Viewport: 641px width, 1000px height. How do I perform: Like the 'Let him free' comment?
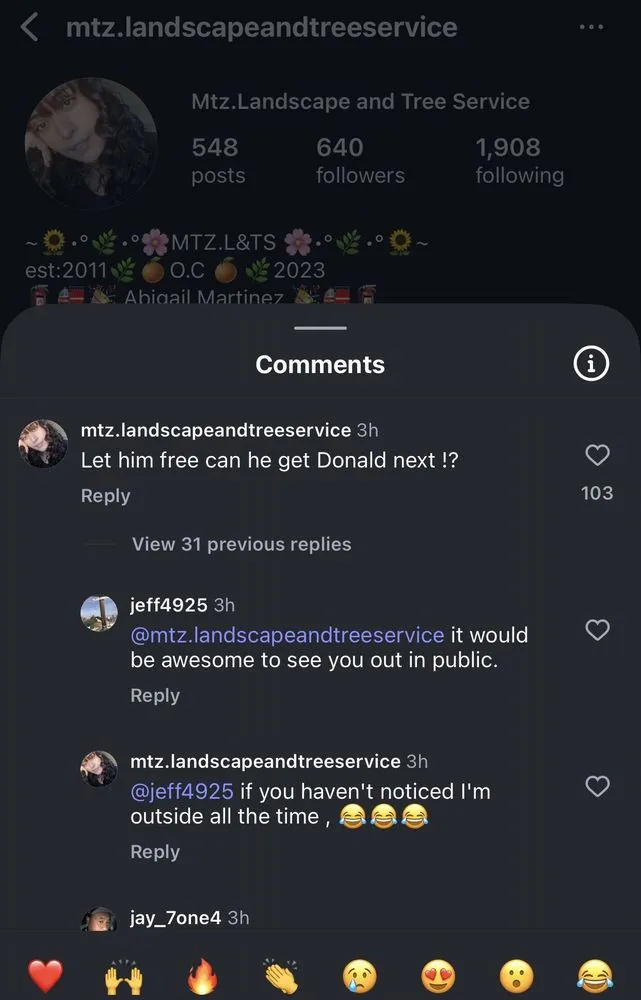pyautogui.click(x=597, y=456)
